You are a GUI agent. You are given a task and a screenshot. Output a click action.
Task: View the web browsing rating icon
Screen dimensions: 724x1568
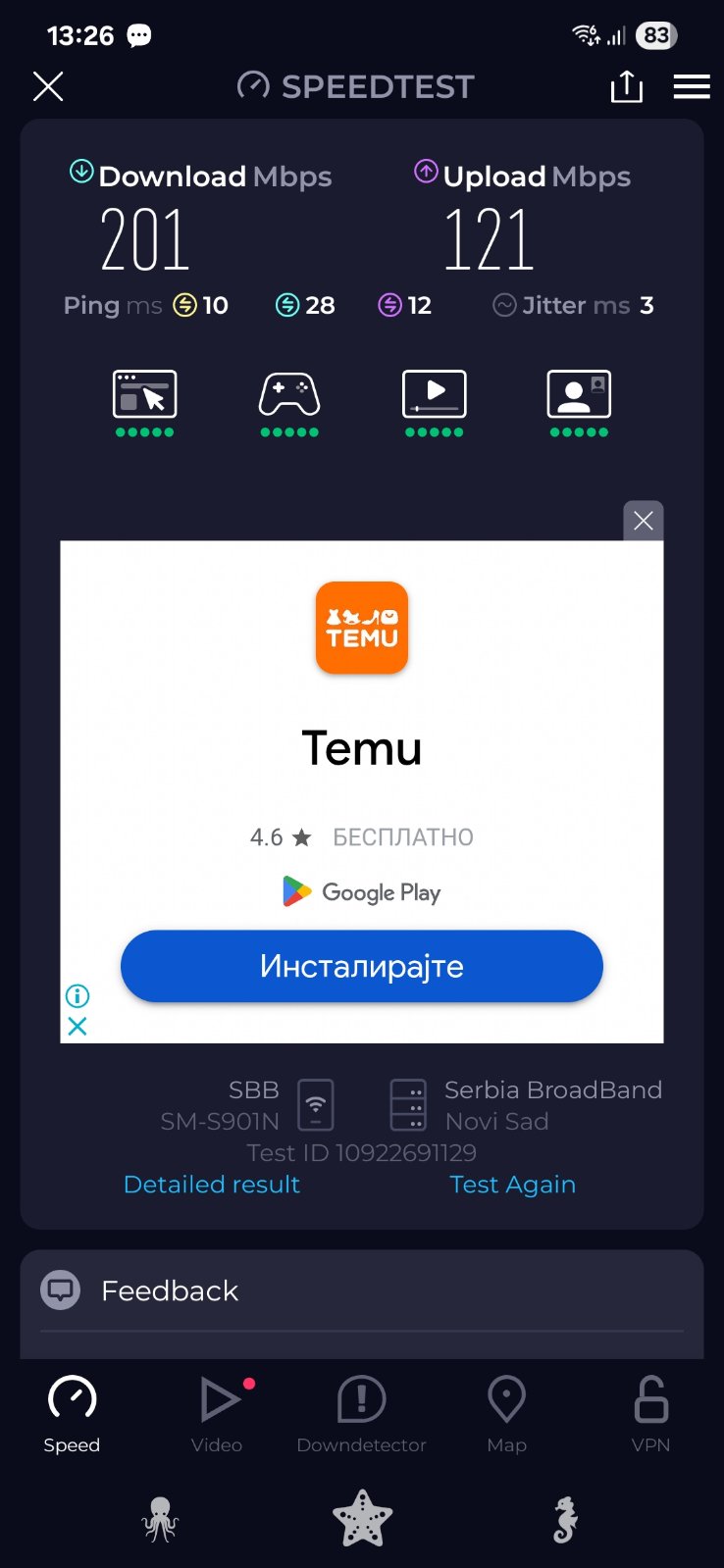click(145, 394)
